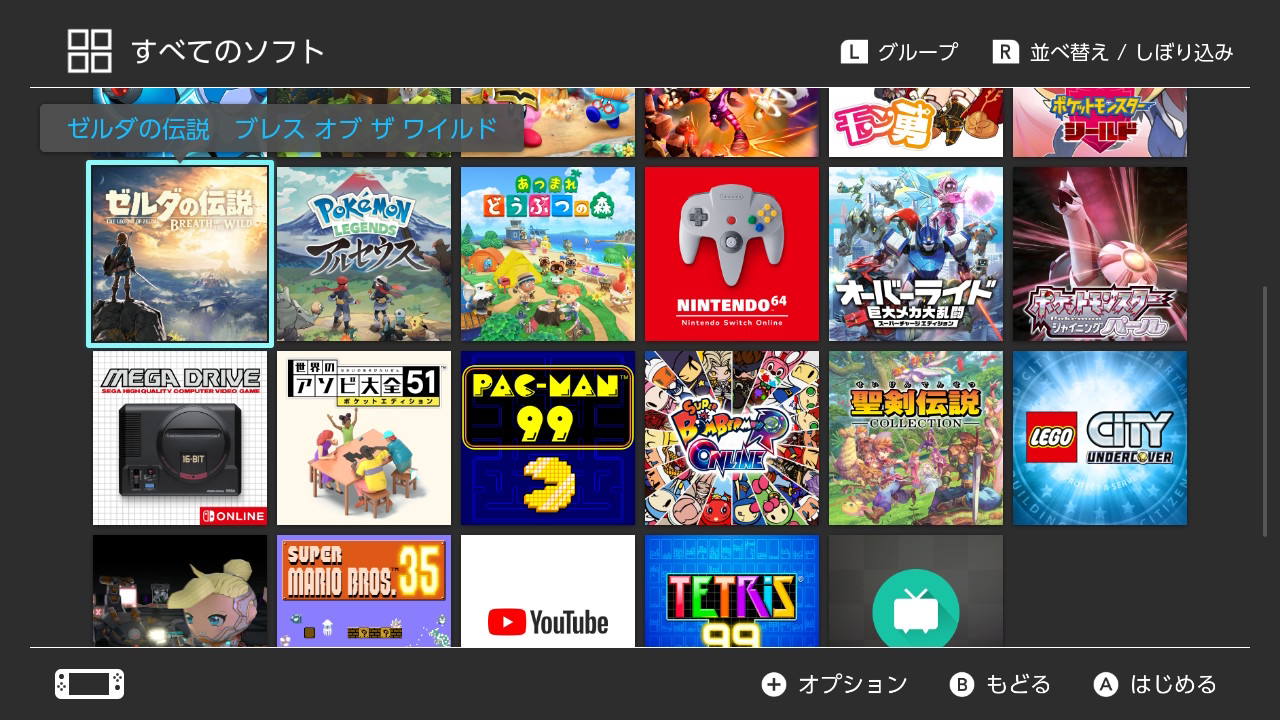Select Super Mario Bros. 35

(364, 590)
